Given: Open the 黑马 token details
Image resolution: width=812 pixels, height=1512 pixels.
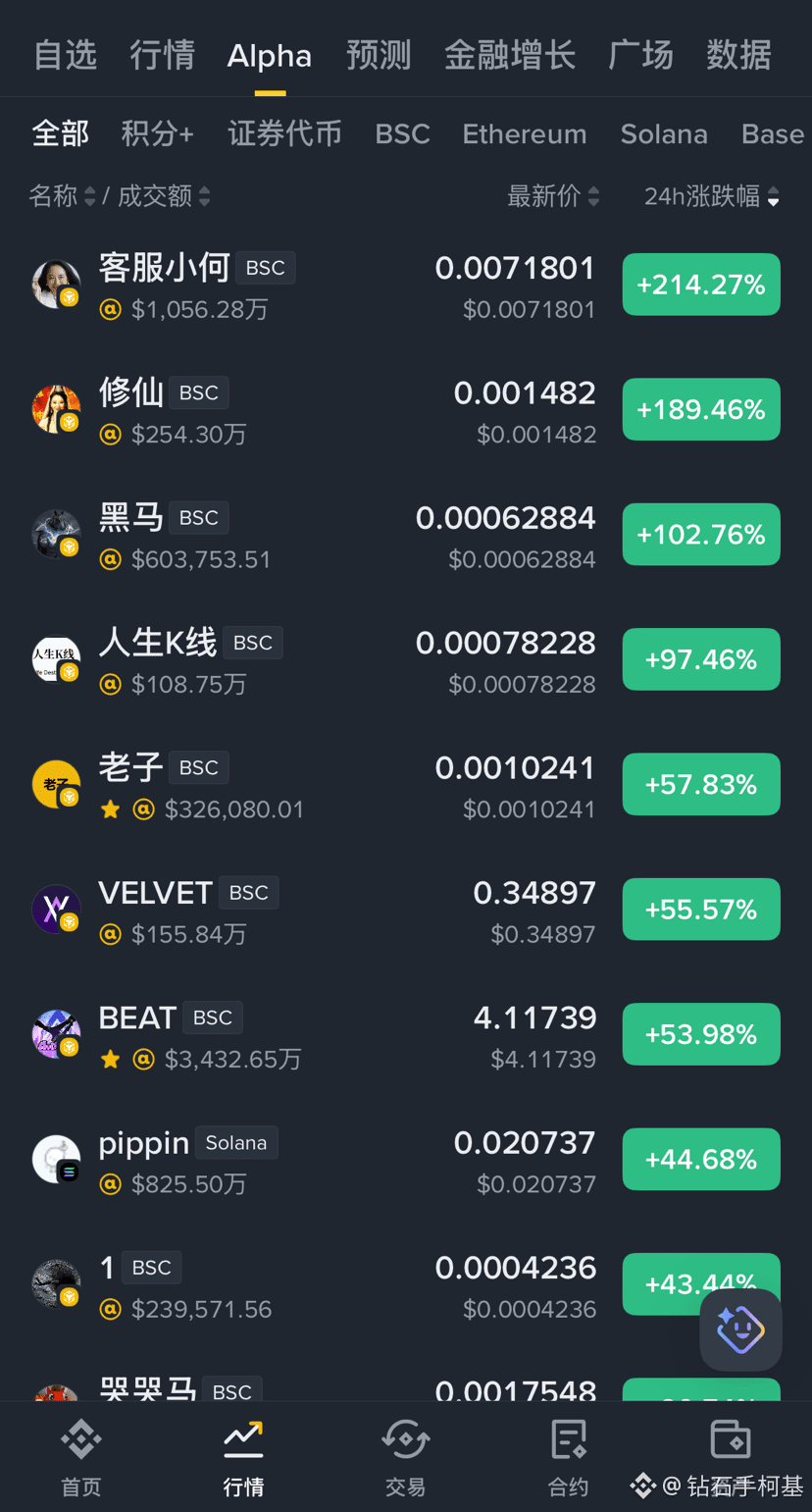Looking at the screenshot, I should pos(406,535).
